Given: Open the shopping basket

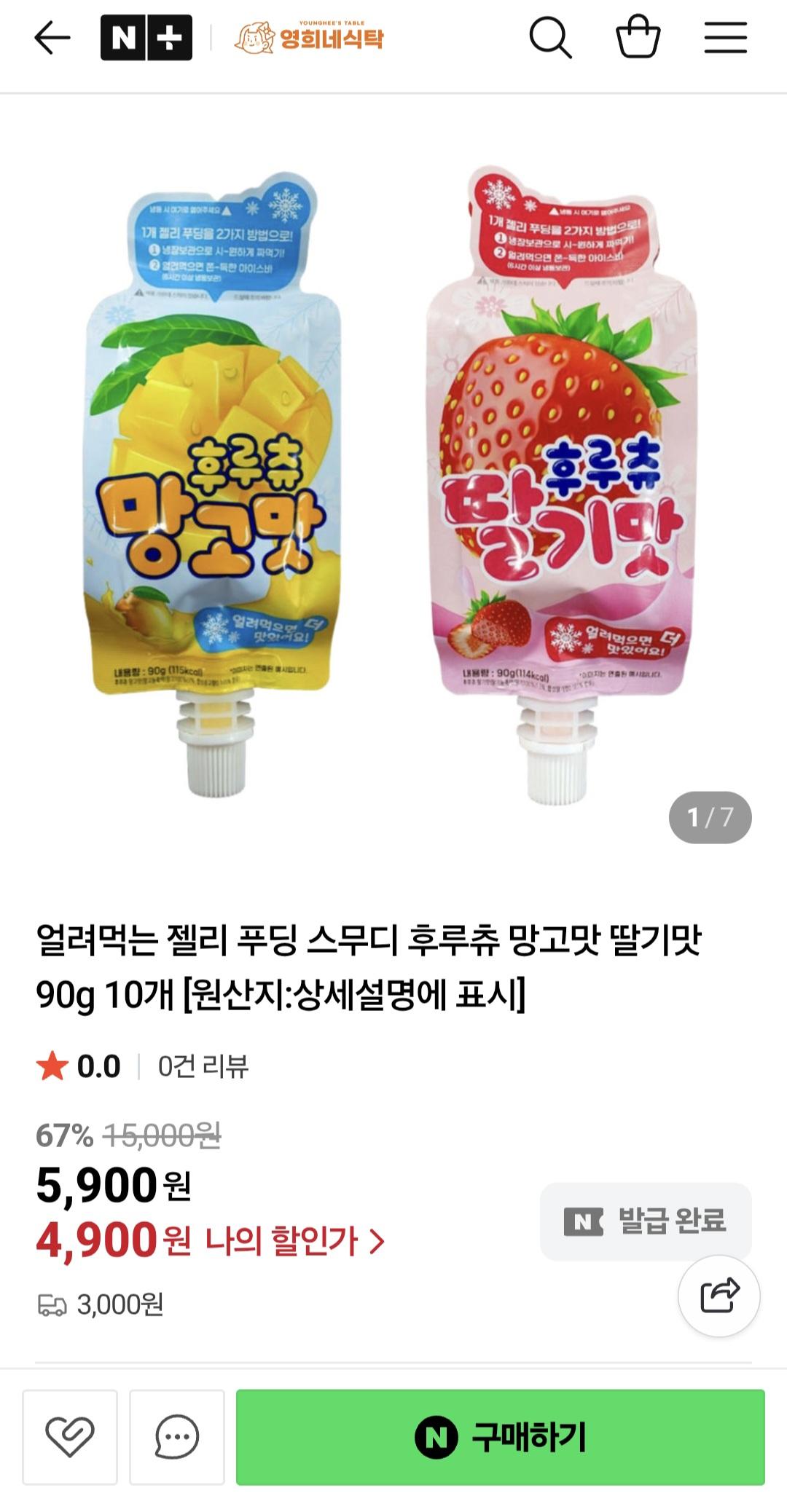Looking at the screenshot, I should [638, 38].
